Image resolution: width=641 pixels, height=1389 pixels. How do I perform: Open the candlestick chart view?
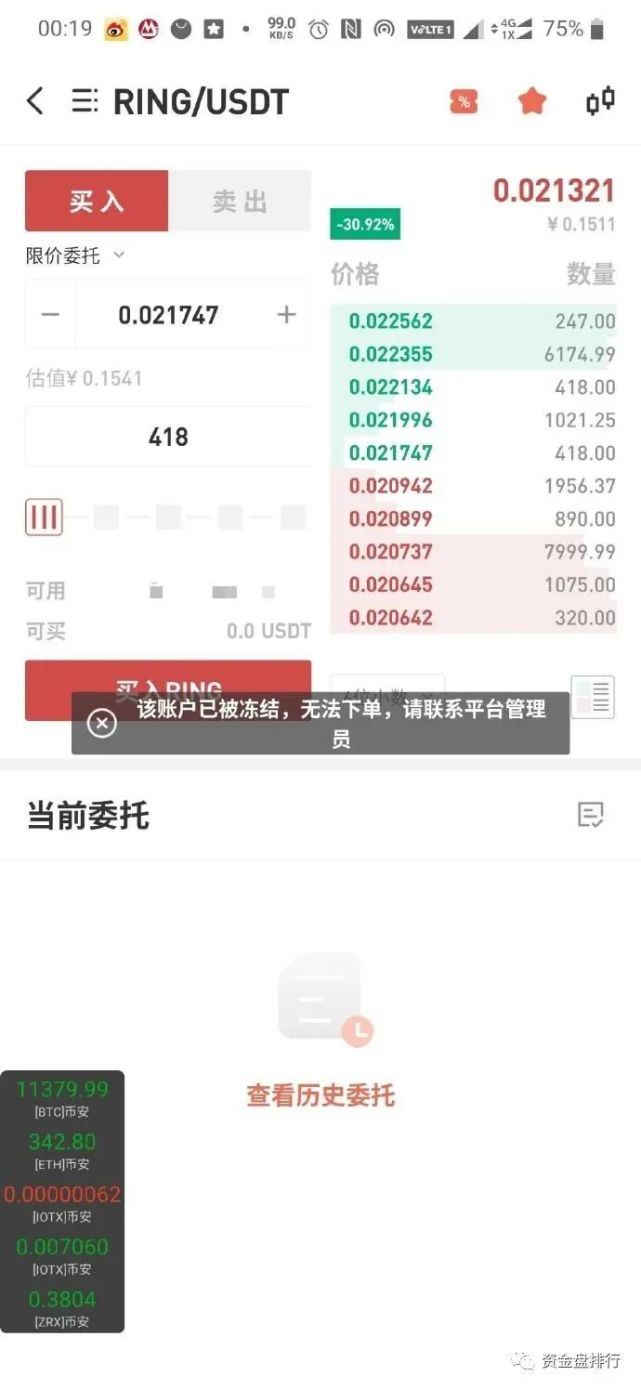(599, 101)
